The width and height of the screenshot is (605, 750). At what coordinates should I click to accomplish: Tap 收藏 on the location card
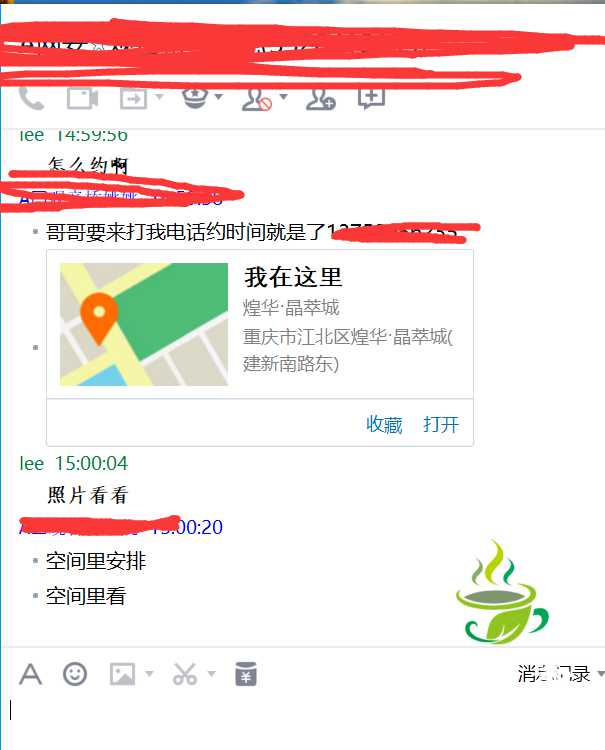384,425
